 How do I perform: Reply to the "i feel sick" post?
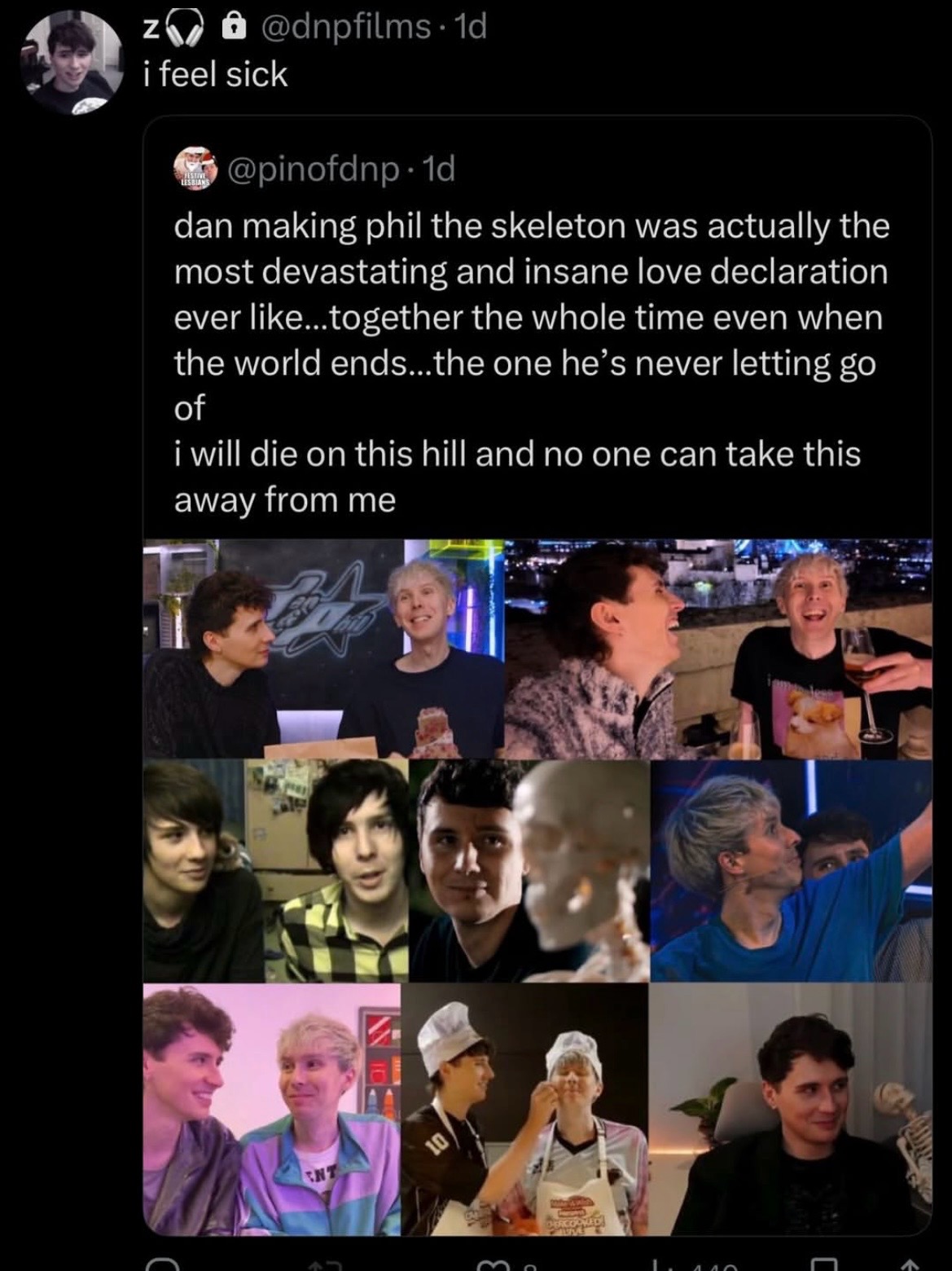(165, 1265)
